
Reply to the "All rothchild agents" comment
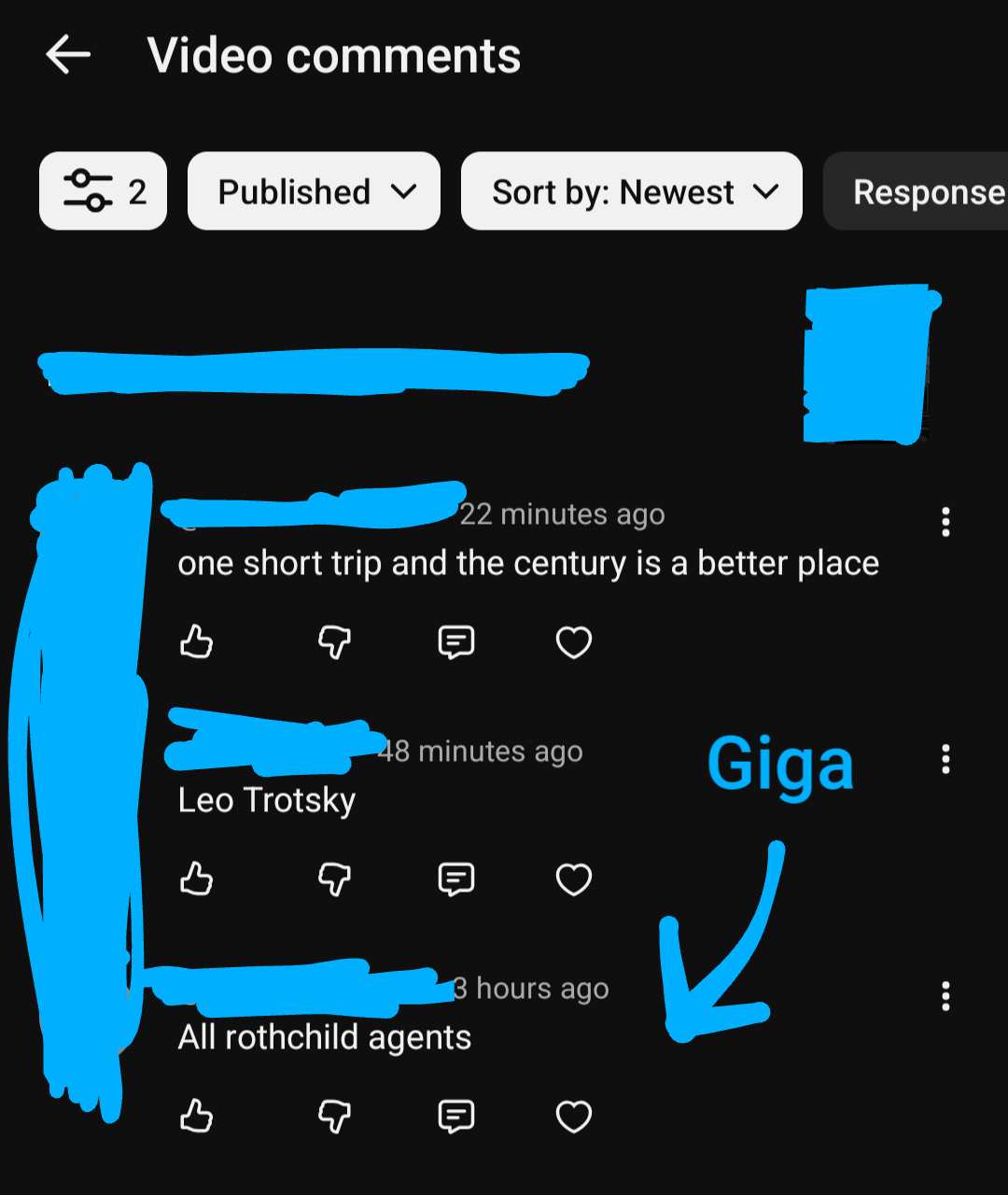456,1117
